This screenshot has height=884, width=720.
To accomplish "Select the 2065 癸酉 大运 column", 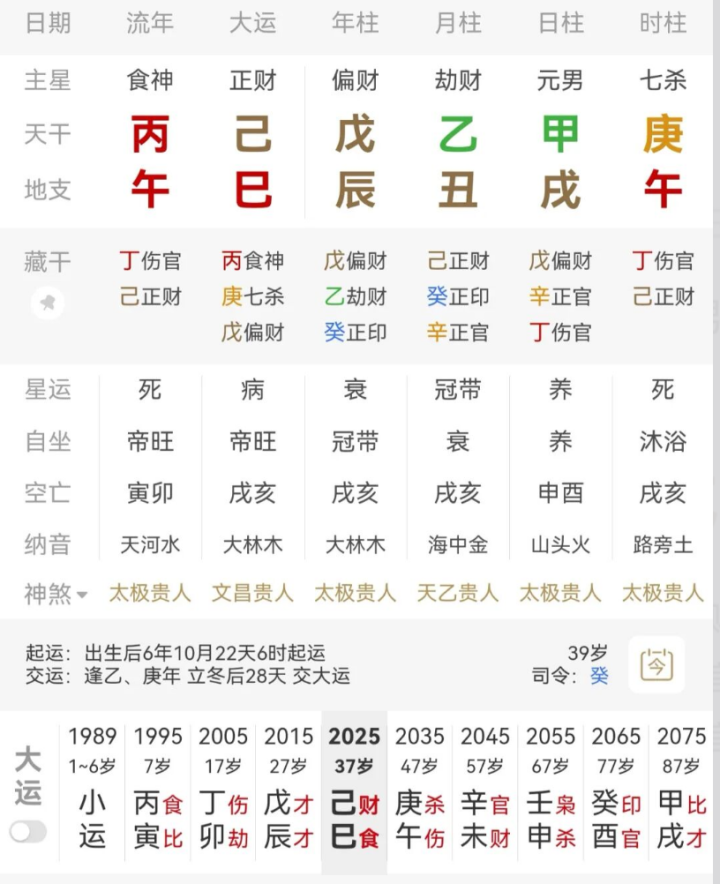I will [x=616, y=785].
